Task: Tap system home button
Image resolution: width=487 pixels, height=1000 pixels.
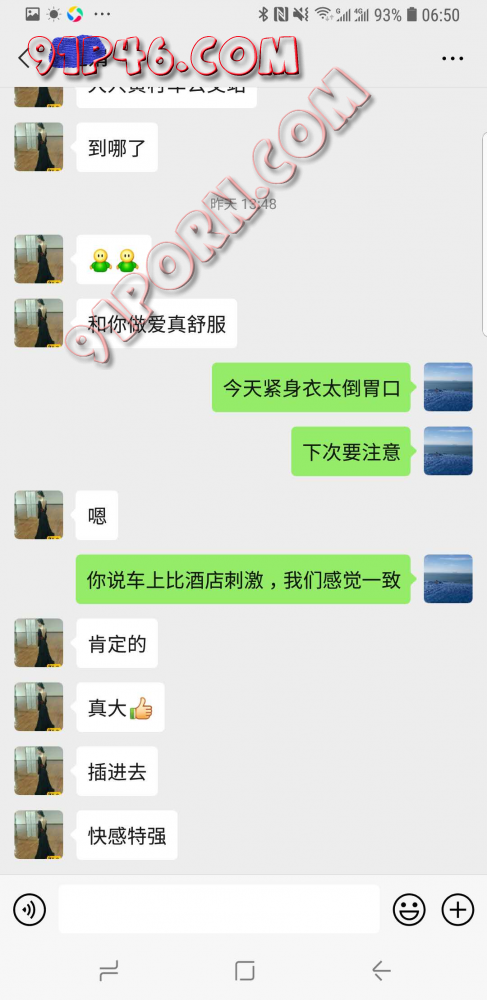Action: click(244, 971)
